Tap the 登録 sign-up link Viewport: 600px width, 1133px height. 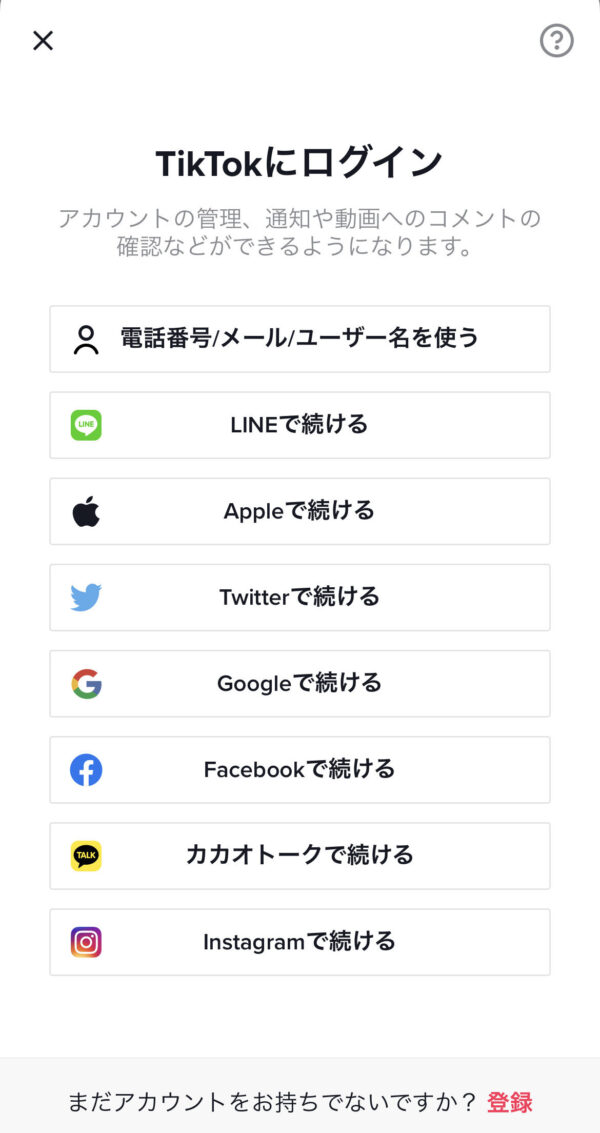click(509, 1103)
